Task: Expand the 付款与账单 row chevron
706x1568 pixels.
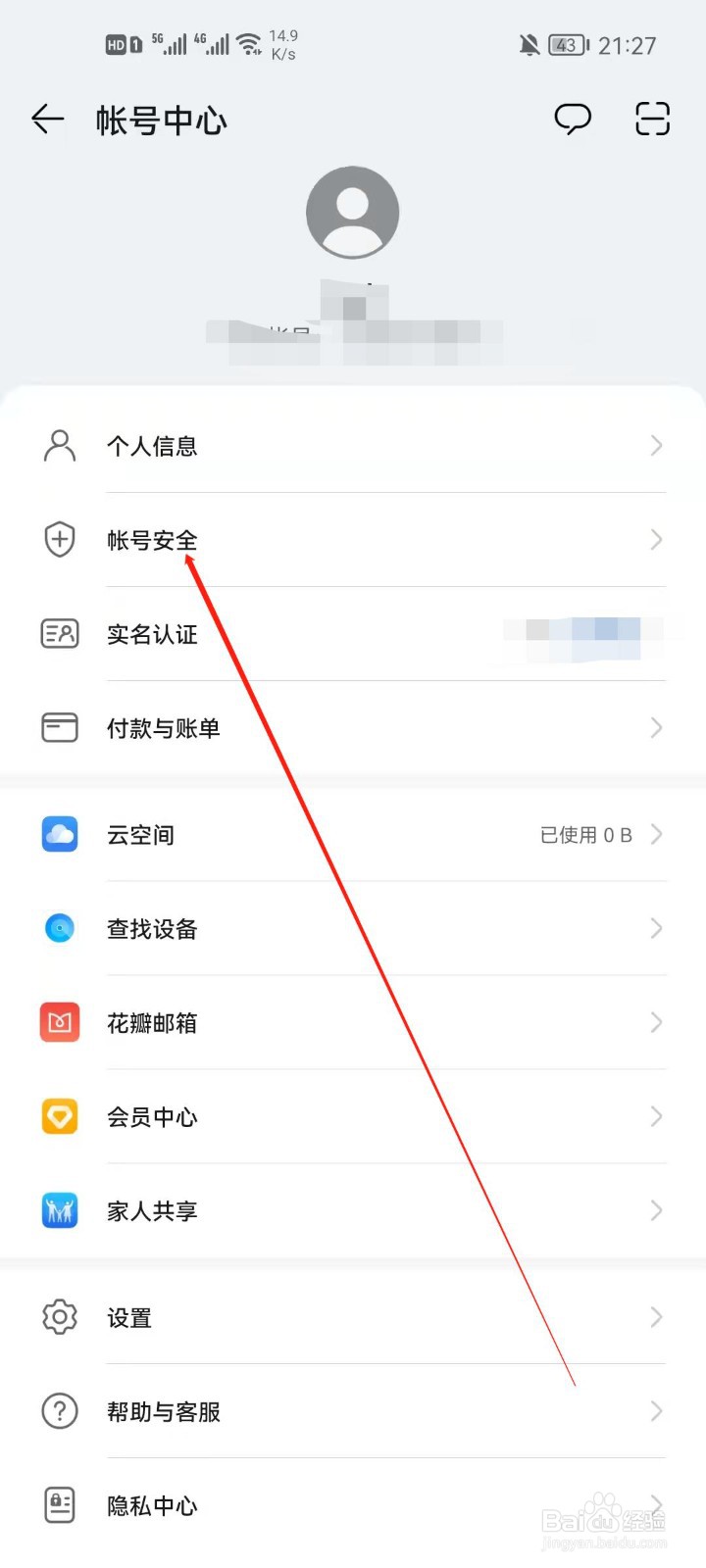Action: click(x=656, y=727)
